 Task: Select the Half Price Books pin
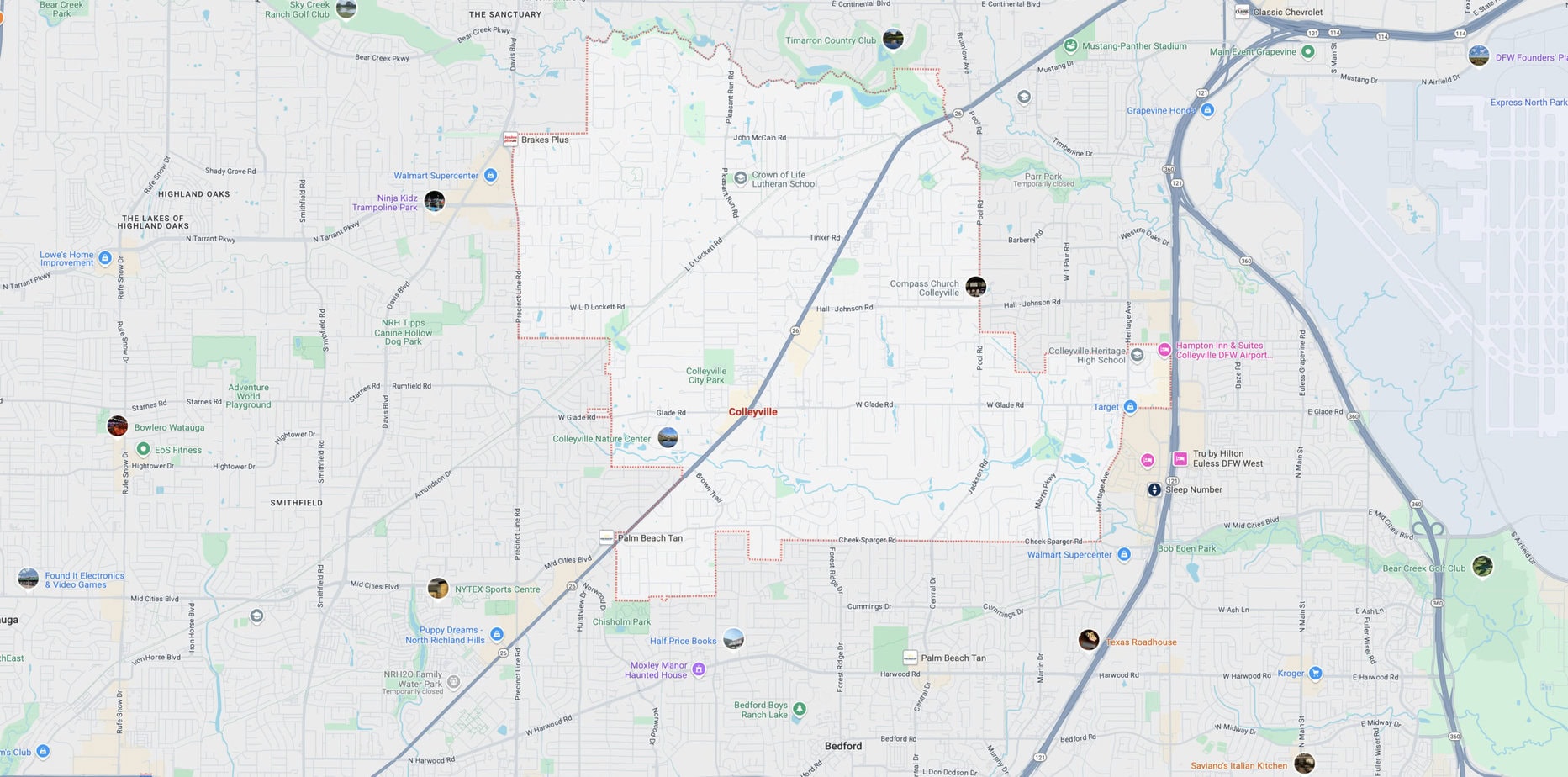(x=733, y=639)
